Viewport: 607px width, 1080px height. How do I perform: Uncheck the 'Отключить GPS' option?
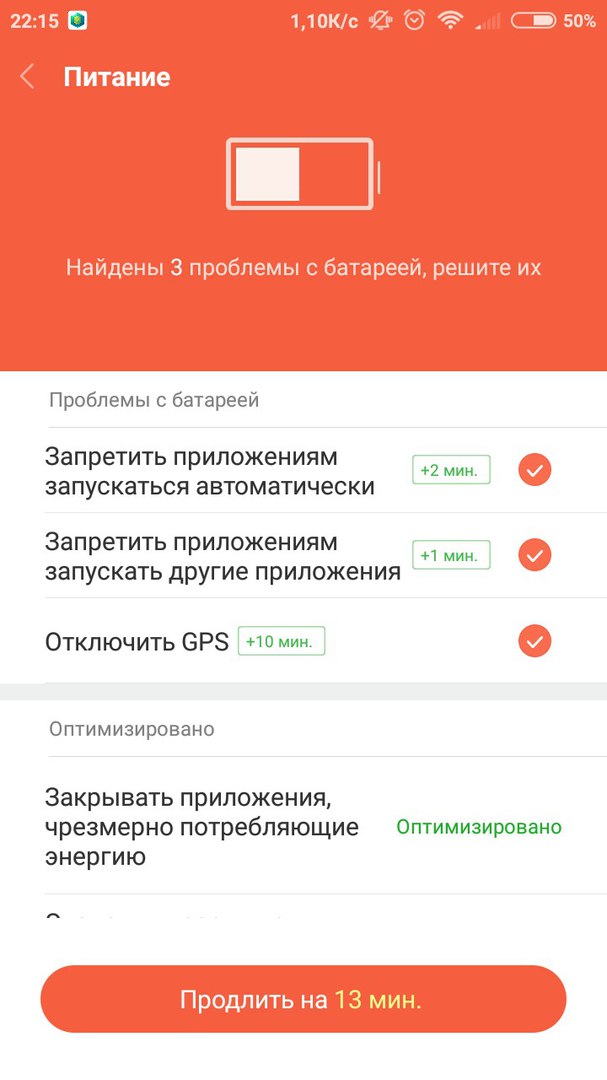[x=535, y=641]
